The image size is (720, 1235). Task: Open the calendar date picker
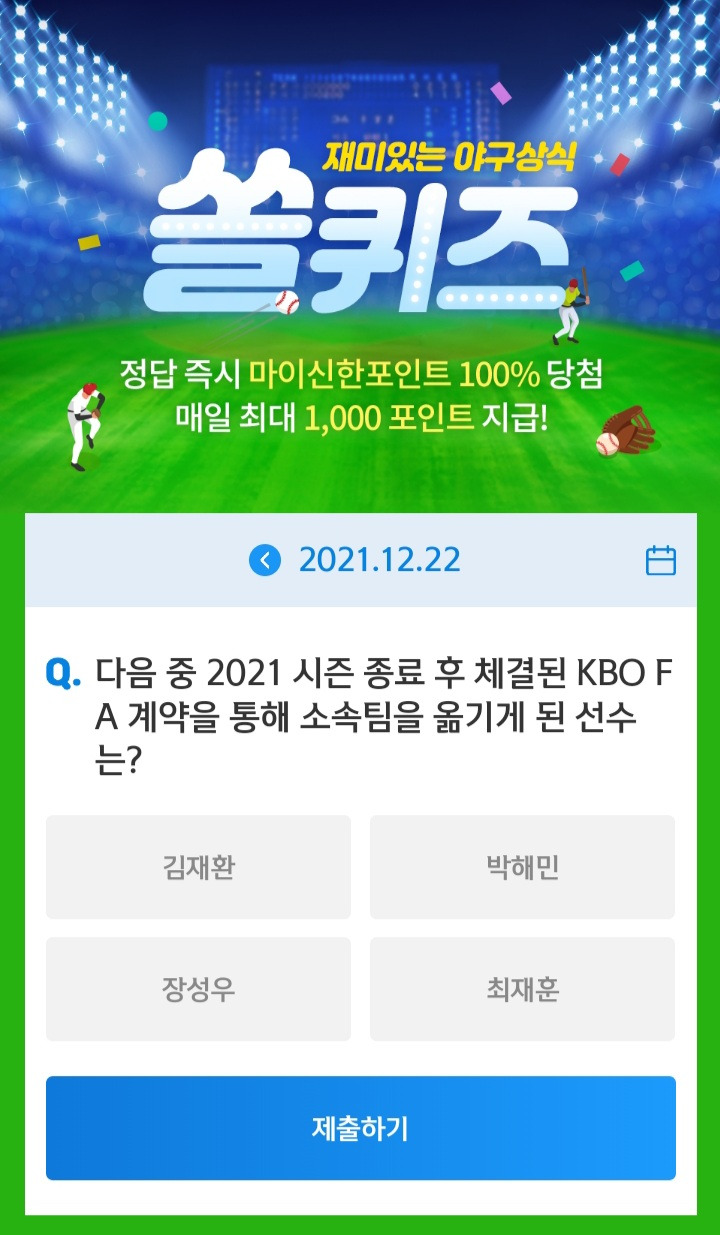(x=661, y=560)
